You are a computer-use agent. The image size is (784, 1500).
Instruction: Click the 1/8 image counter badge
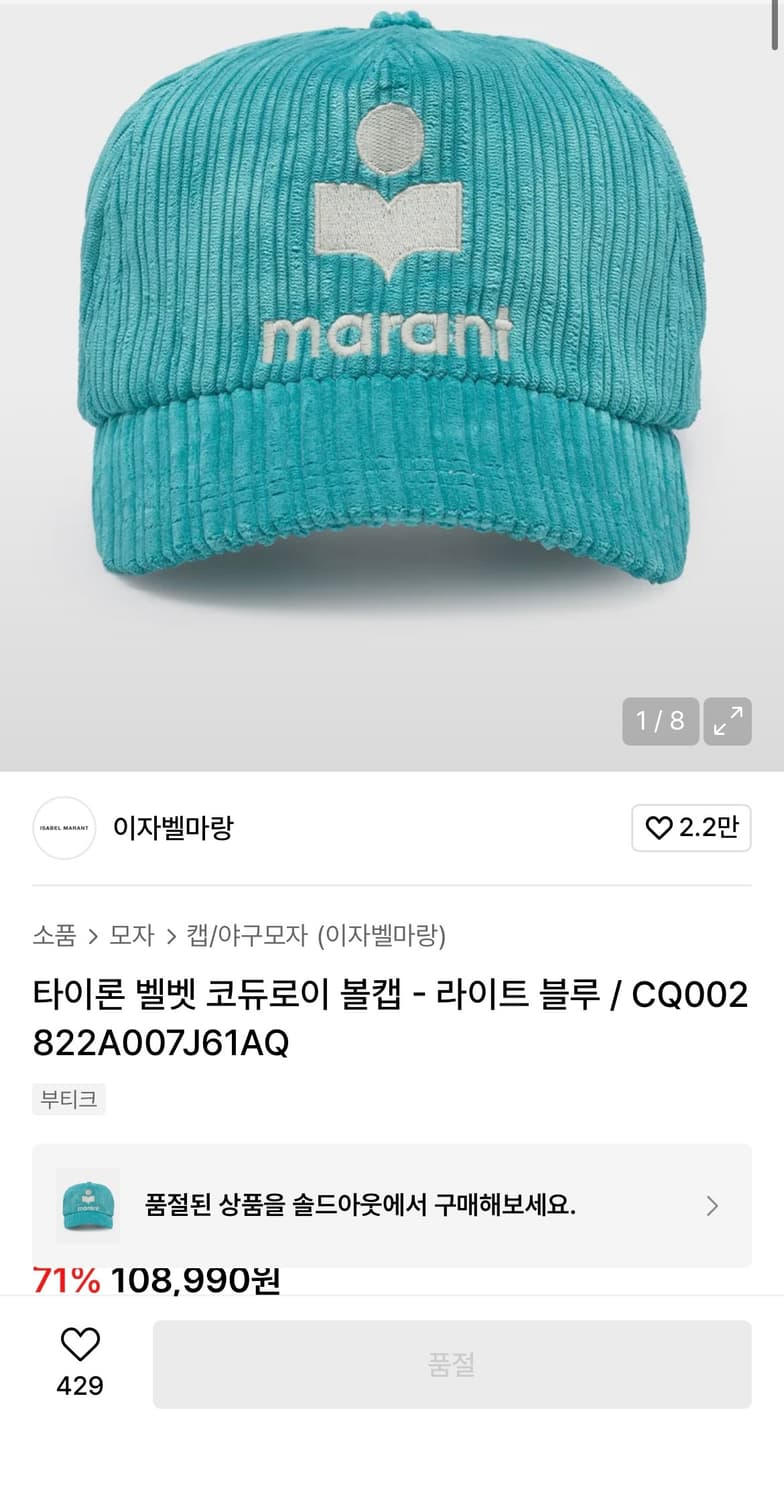660,721
